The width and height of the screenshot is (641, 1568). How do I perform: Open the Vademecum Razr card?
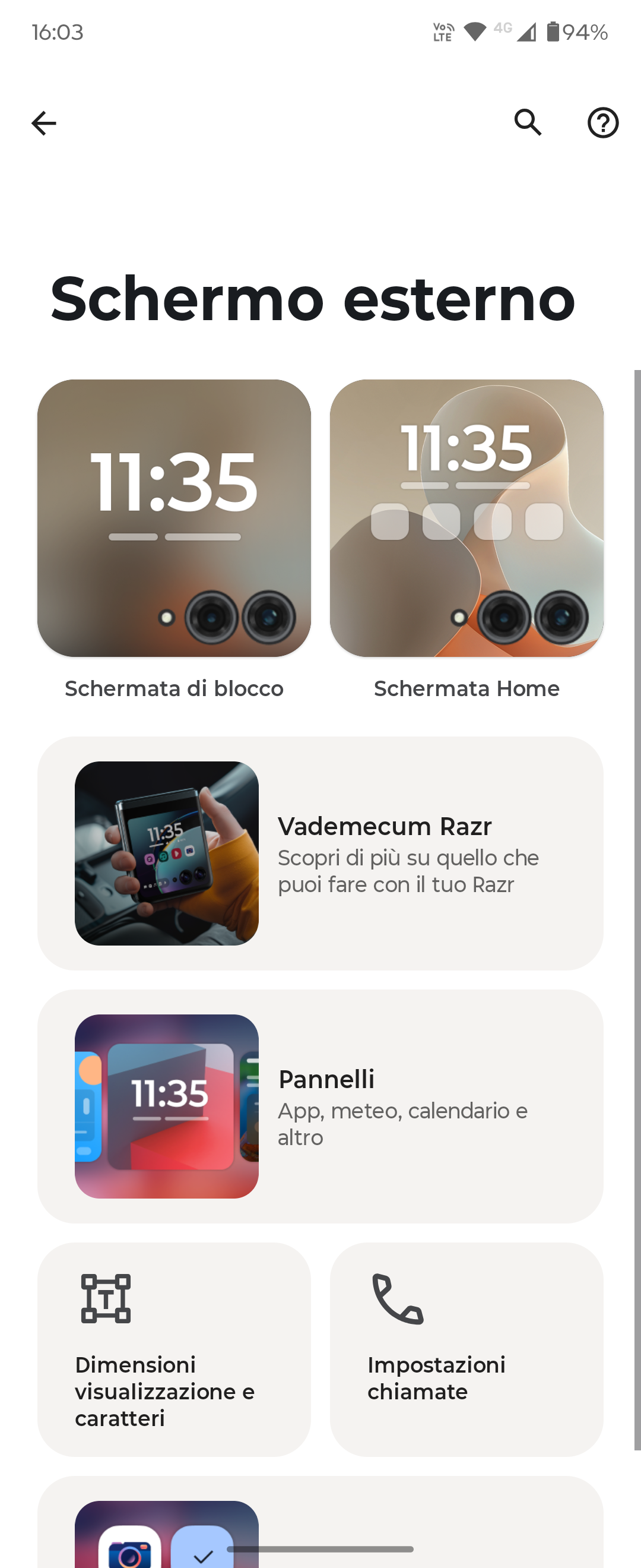[320, 853]
